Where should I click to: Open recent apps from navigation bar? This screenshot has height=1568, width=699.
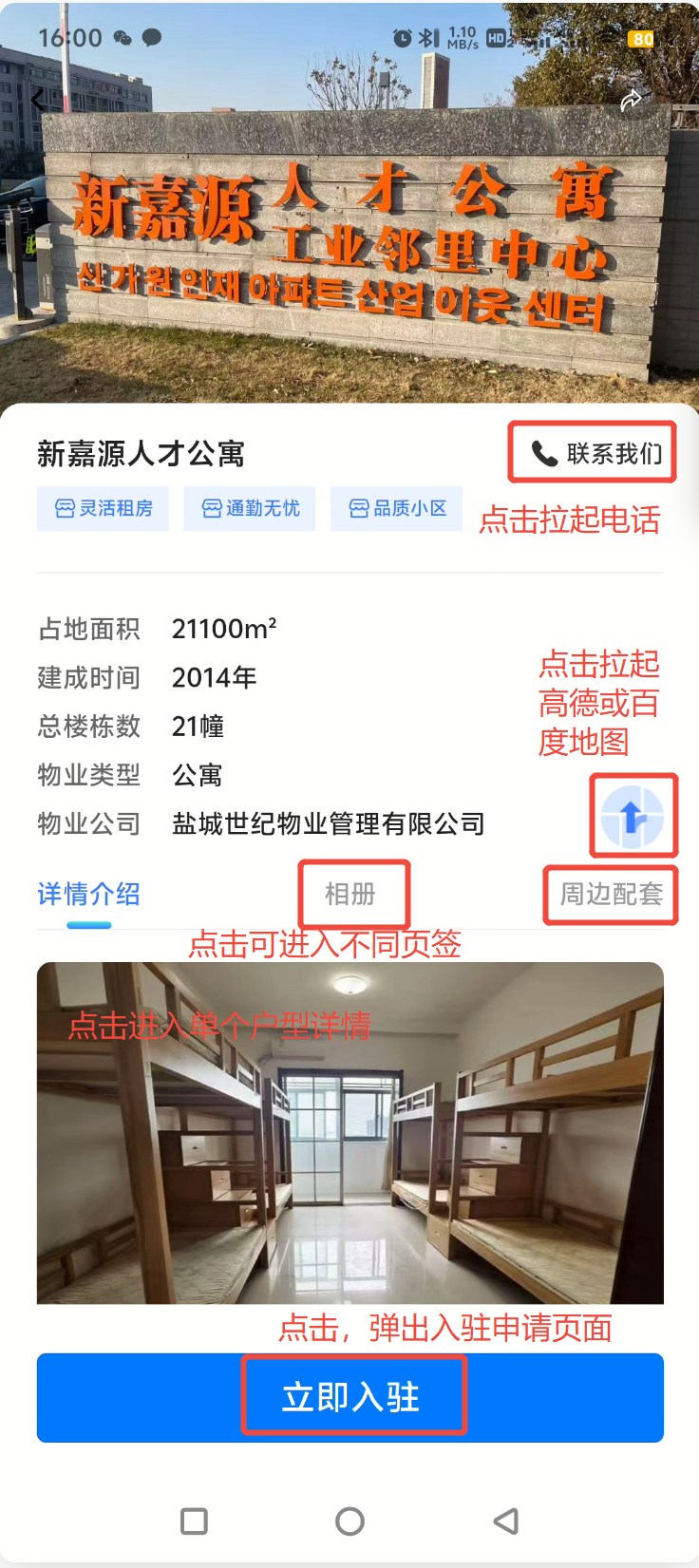194,1521
